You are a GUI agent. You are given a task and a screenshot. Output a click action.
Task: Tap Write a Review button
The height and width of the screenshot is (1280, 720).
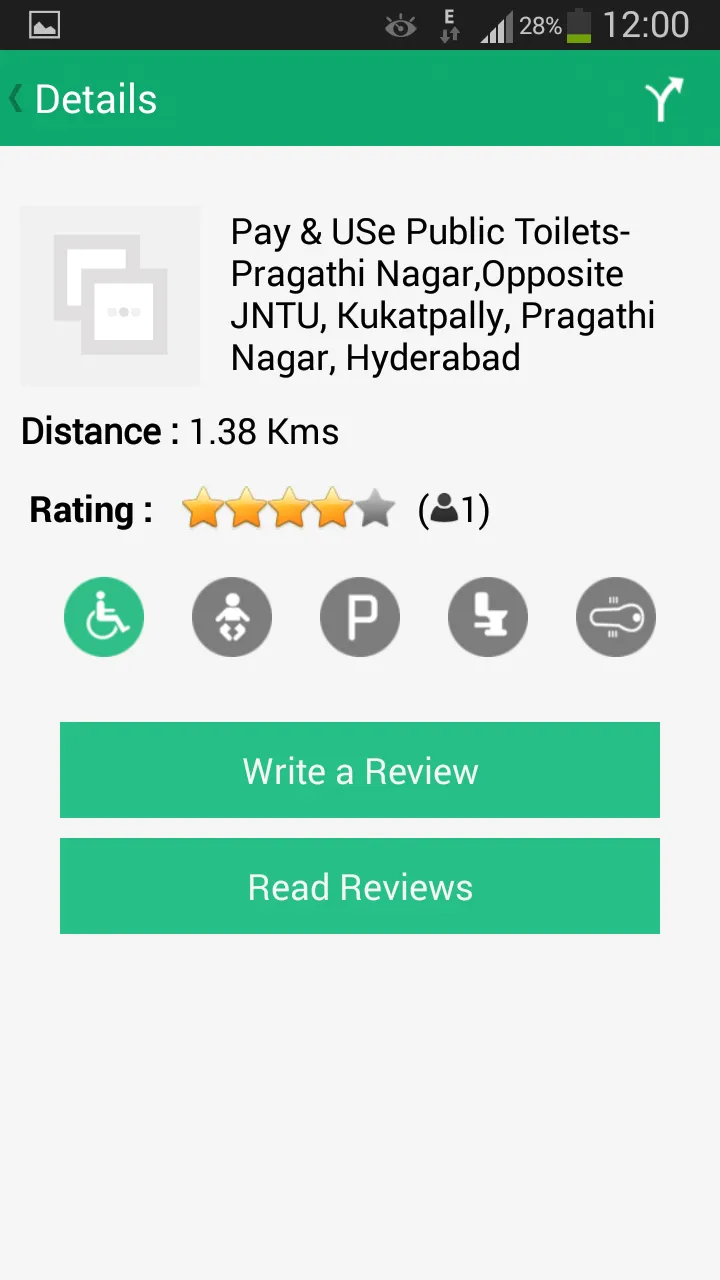(360, 770)
